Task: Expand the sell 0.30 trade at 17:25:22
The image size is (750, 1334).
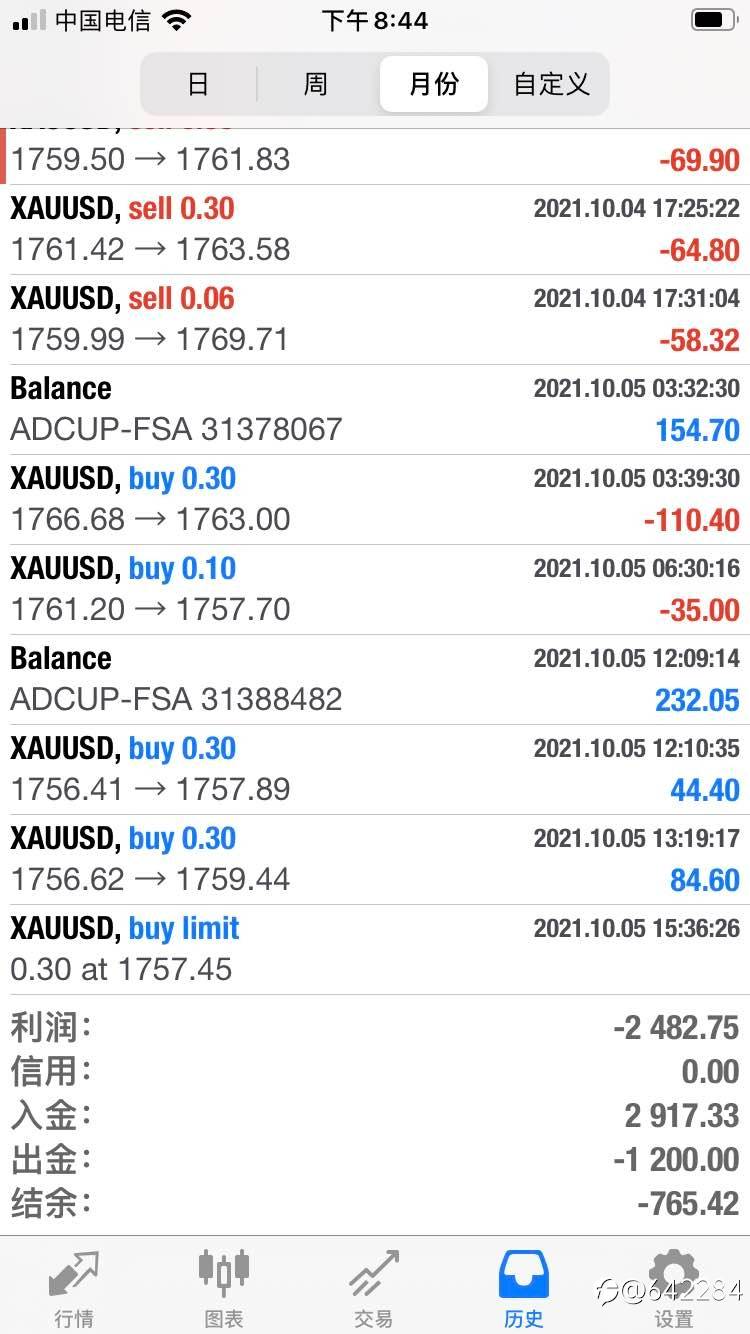Action: (375, 230)
